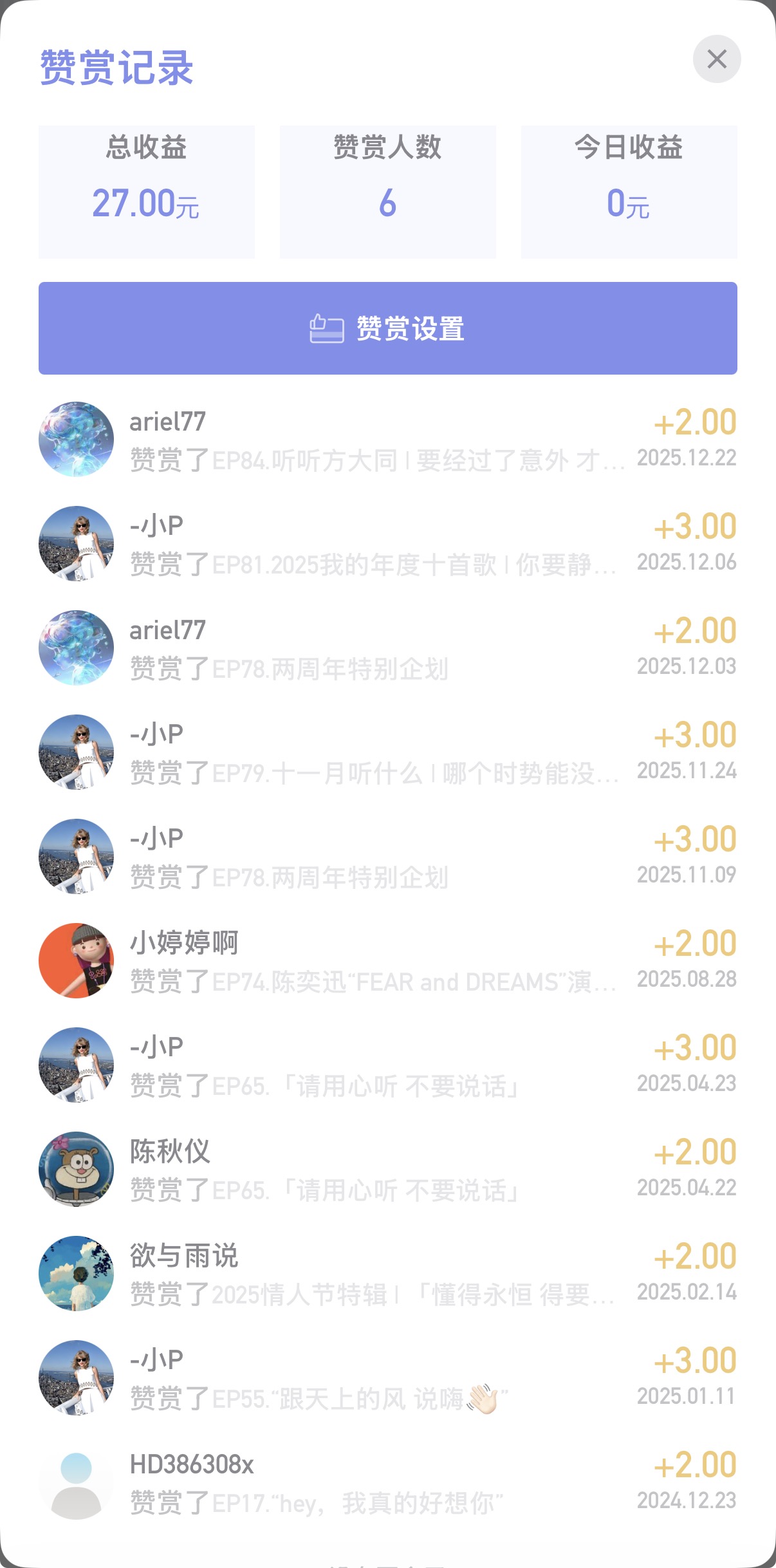Close the 赞赏记录 panel

coord(716,59)
